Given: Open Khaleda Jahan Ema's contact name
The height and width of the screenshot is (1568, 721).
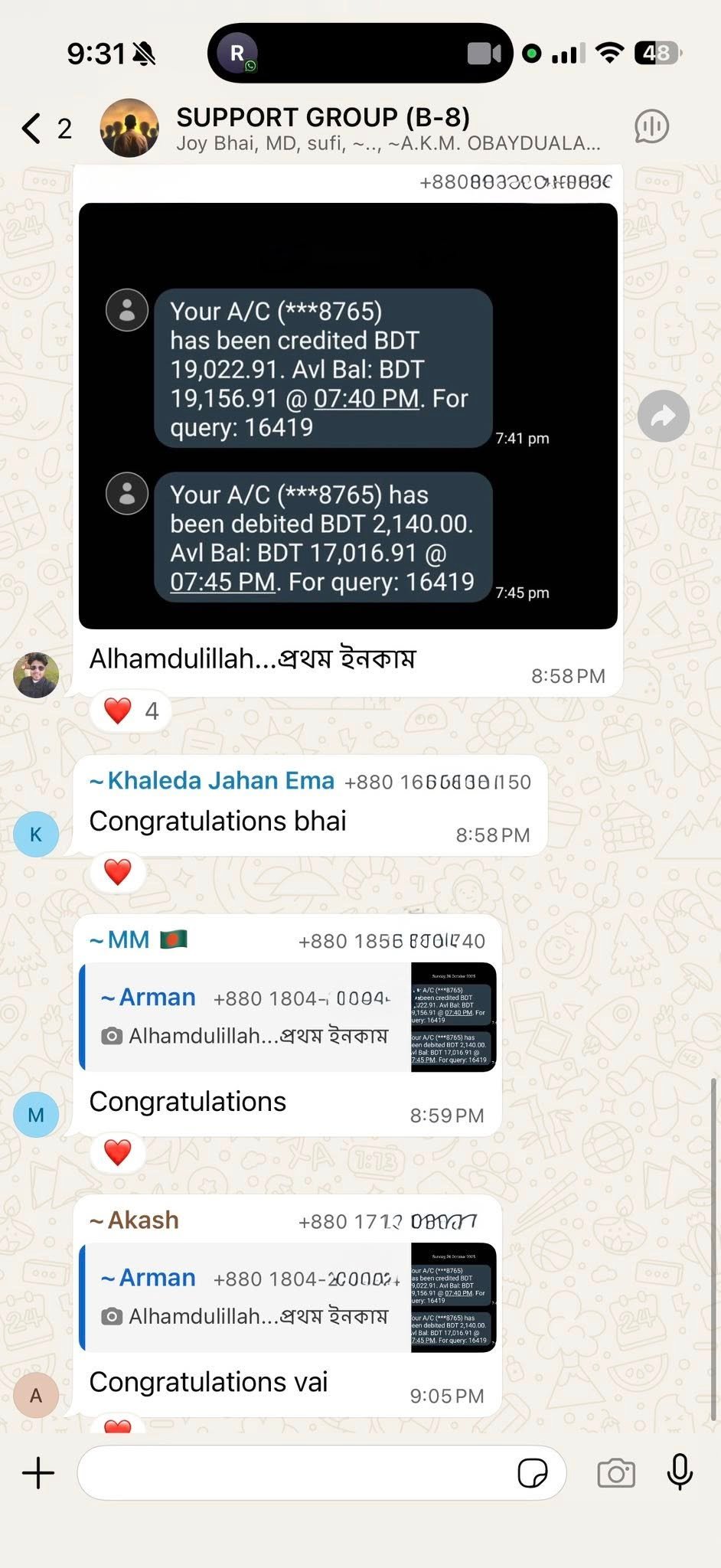Looking at the screenshot, I should tap(220, 780).
